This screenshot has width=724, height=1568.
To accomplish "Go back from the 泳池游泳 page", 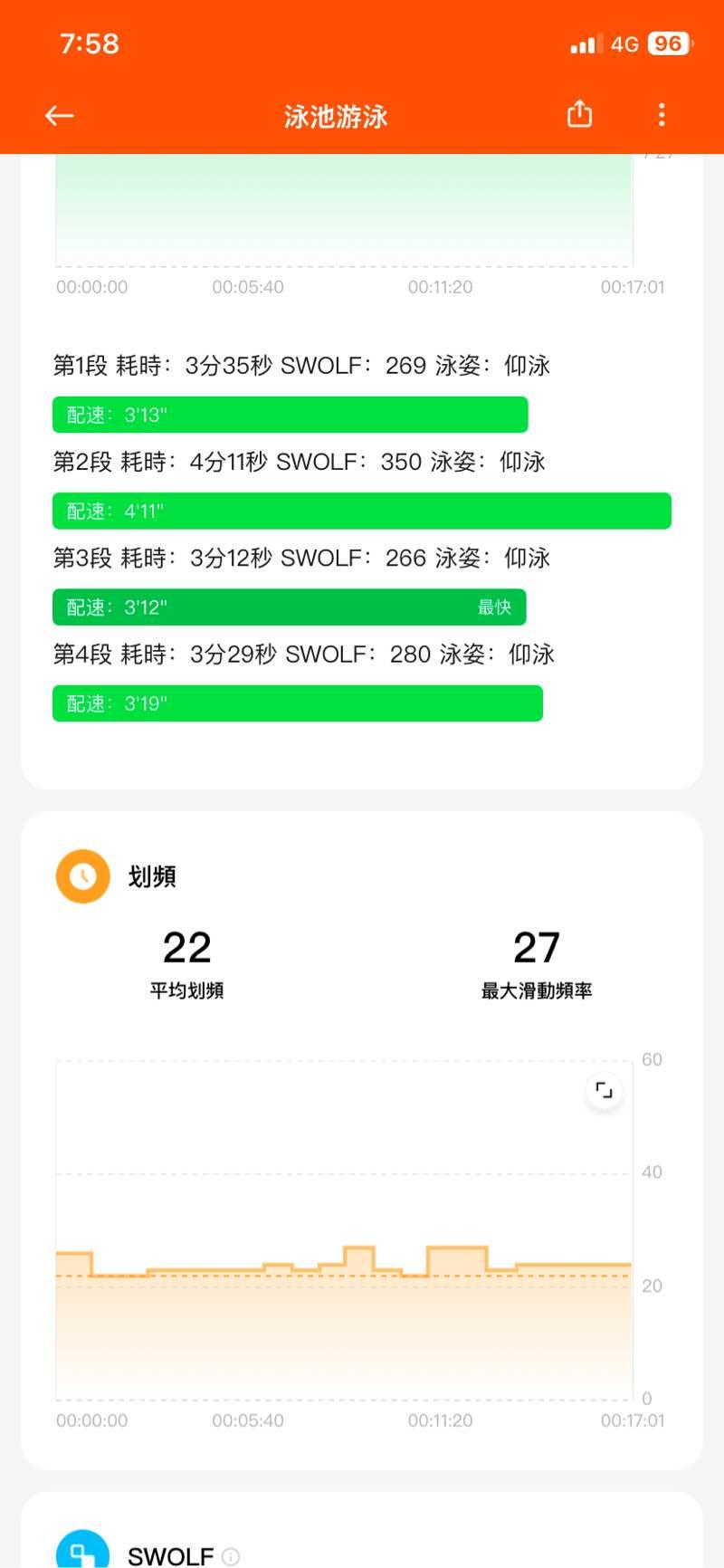I will [60, 116].
